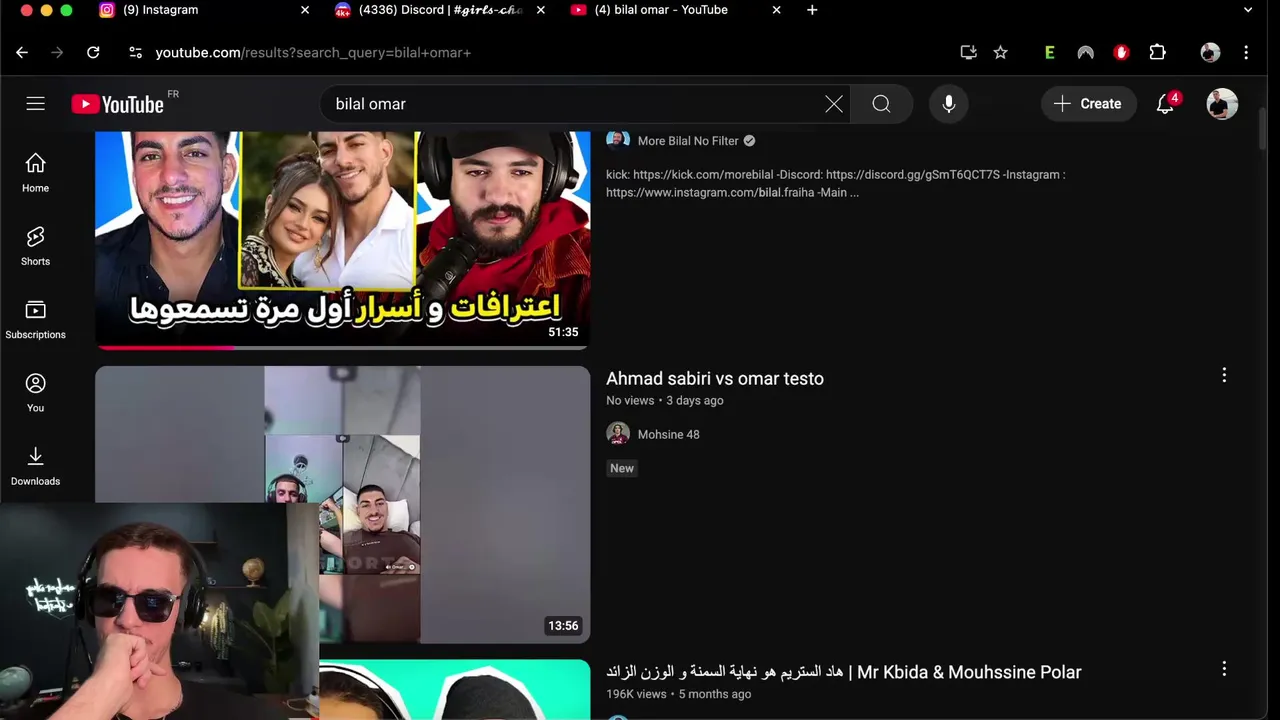This screenshot has height=720, width=1280.
Task: Open the Mohsine 48 channel
Action: (x=668, y=434)
